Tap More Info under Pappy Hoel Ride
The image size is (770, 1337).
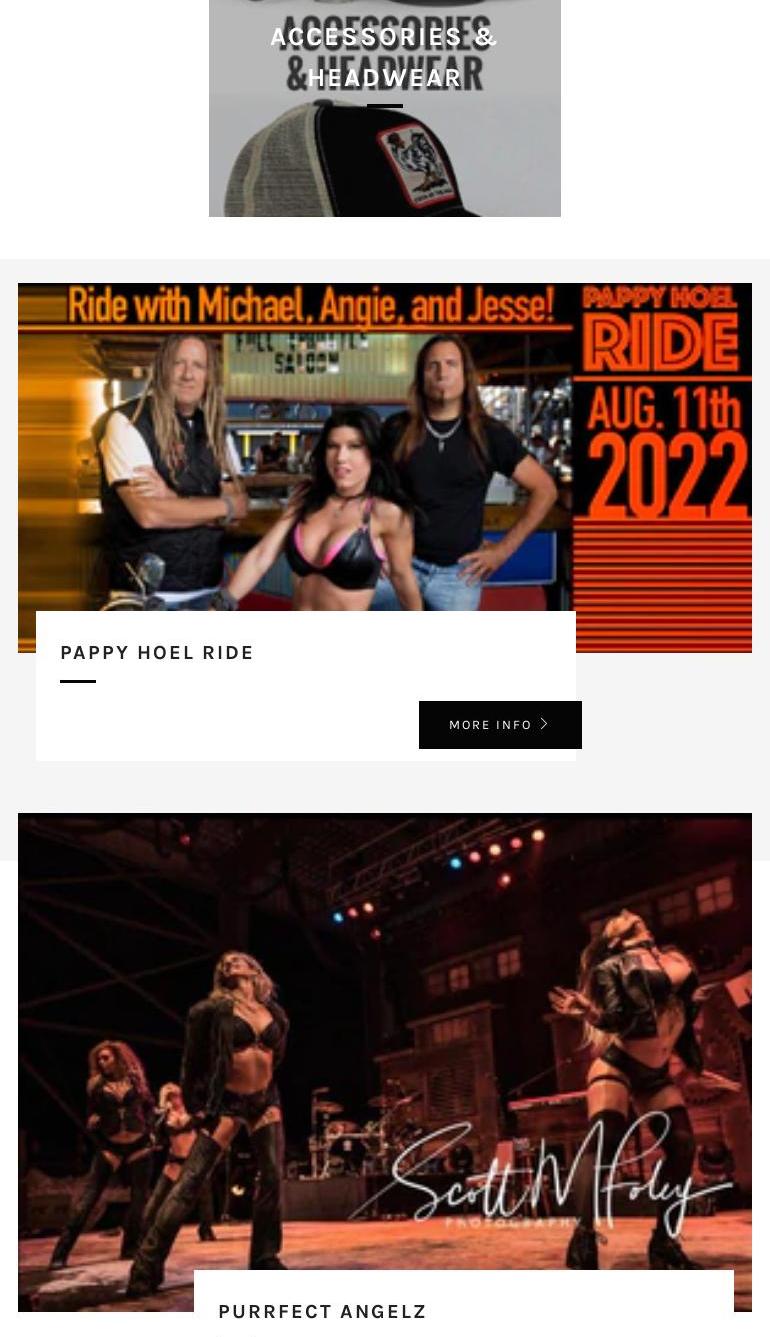(x=499, y=725)
